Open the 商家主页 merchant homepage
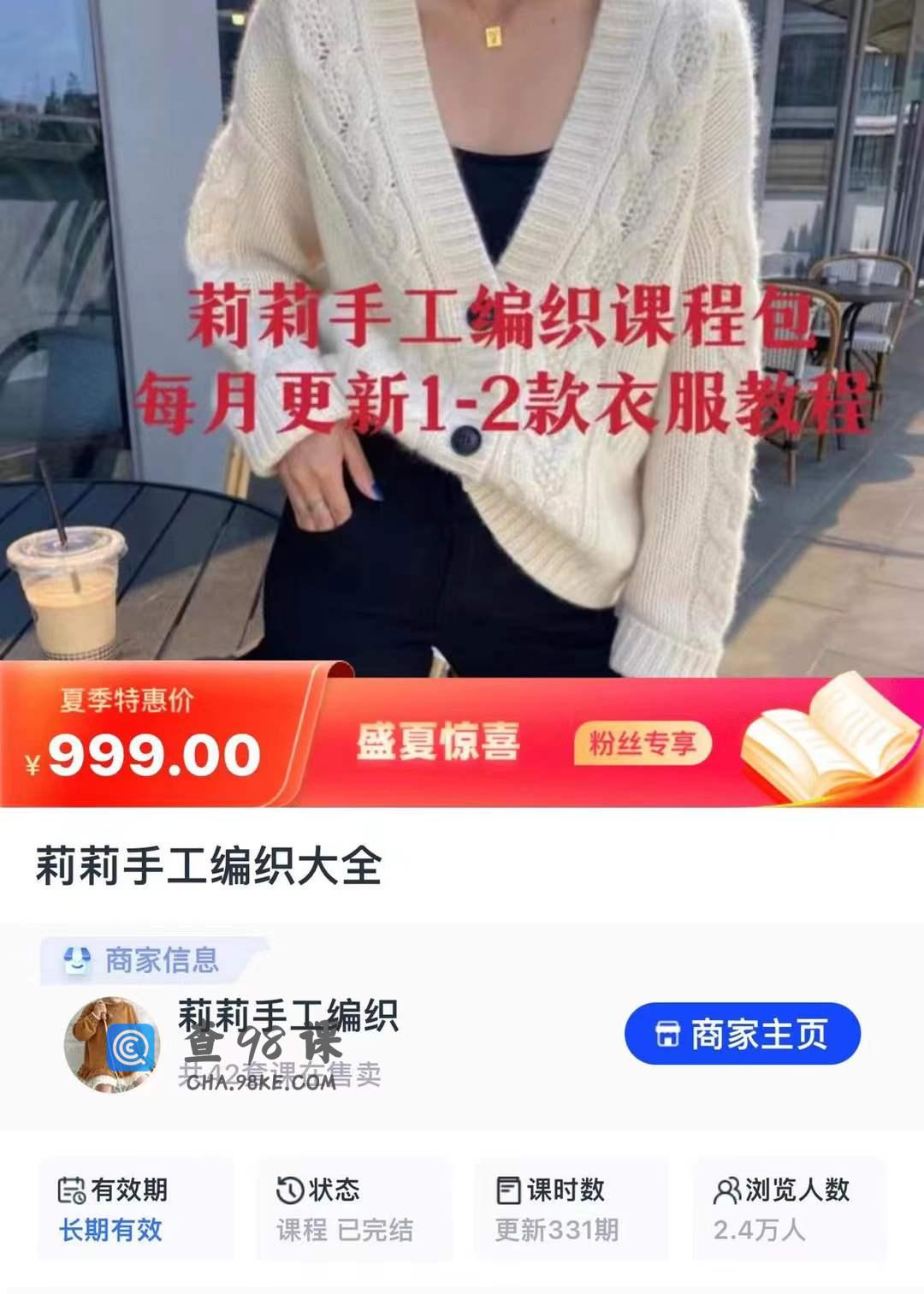 pos(742,1034)
